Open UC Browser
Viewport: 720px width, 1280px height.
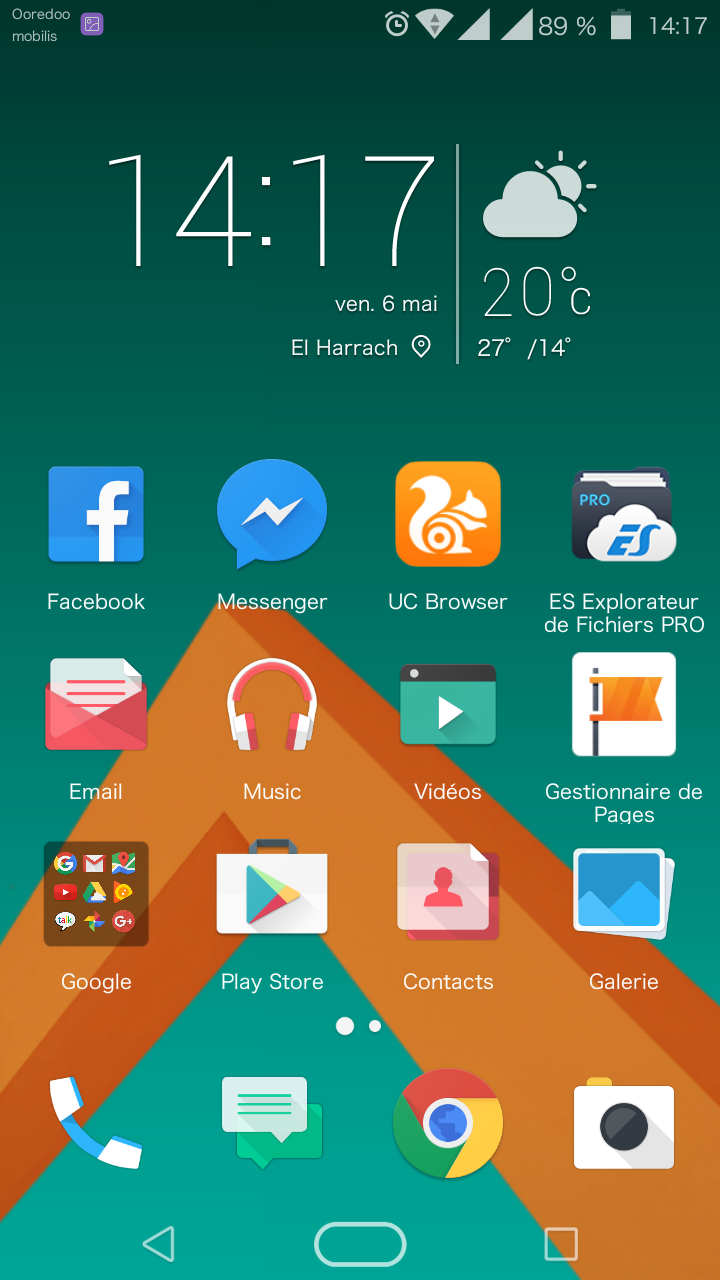coord(448,515)
